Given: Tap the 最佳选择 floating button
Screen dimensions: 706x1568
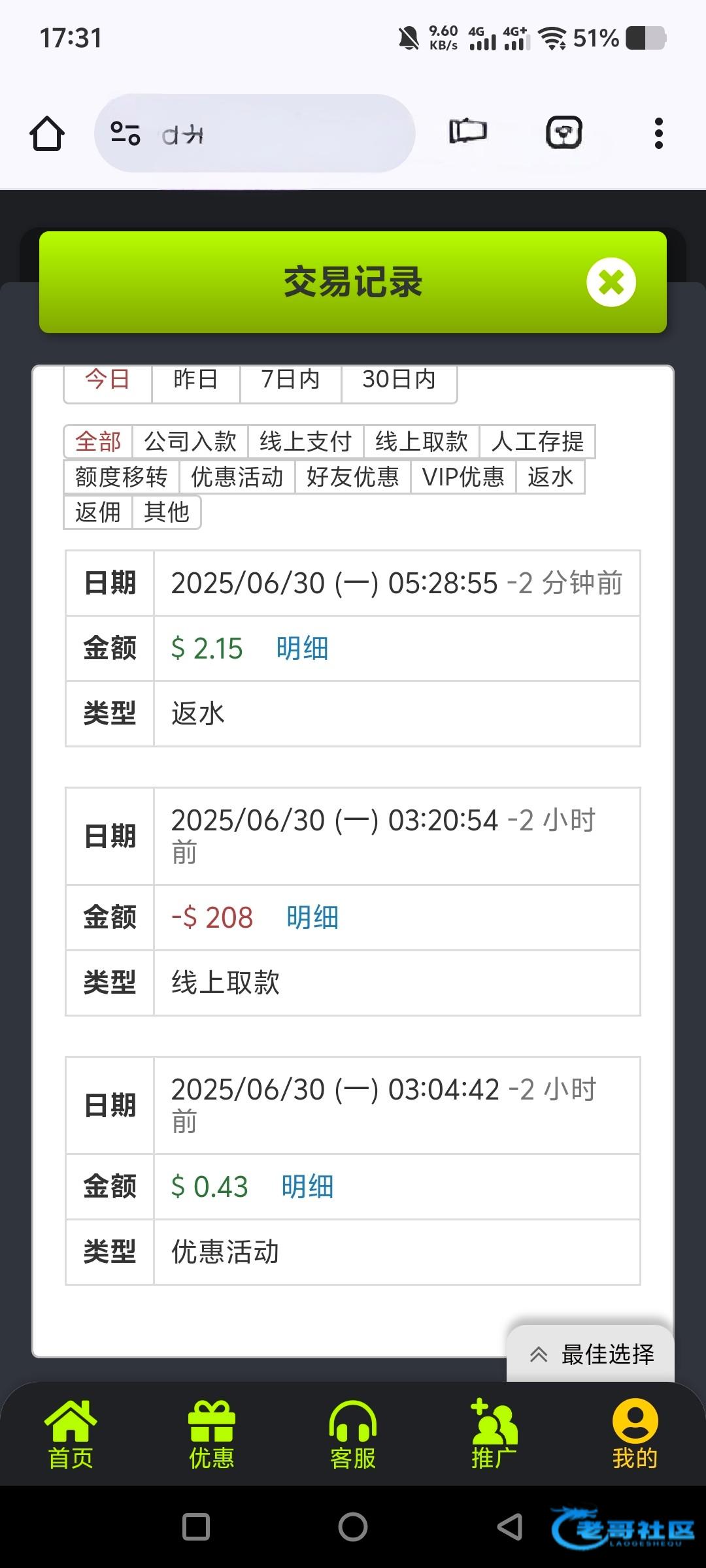Looking at the screenshot, I should (x=591, y=1354).
